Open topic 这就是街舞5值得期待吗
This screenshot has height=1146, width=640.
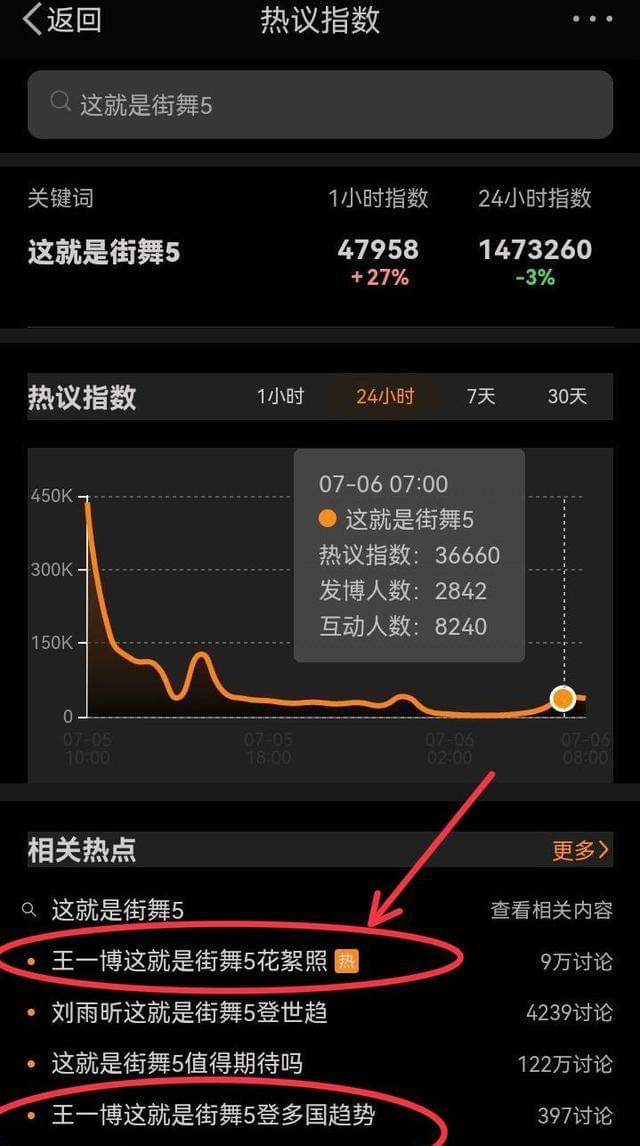(x=177, y=1062)
